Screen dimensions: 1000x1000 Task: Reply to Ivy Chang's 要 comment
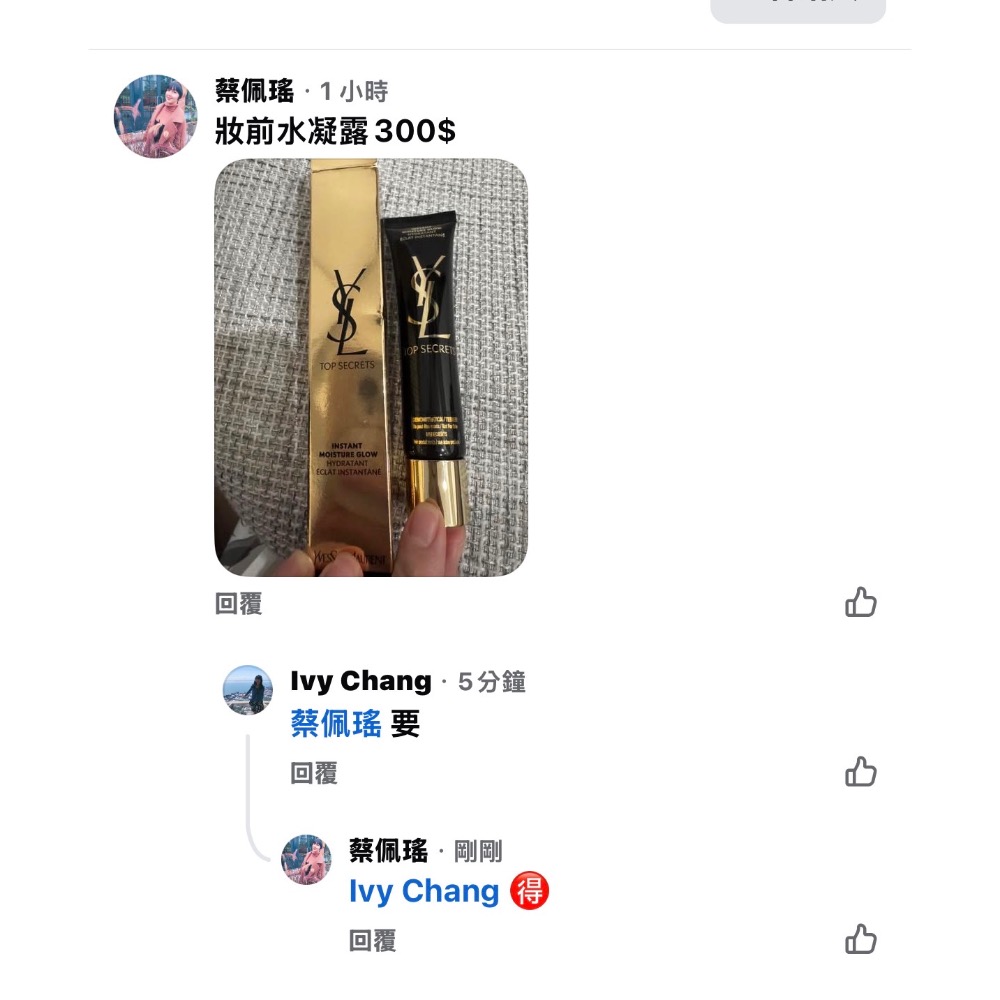click(314, 773)
